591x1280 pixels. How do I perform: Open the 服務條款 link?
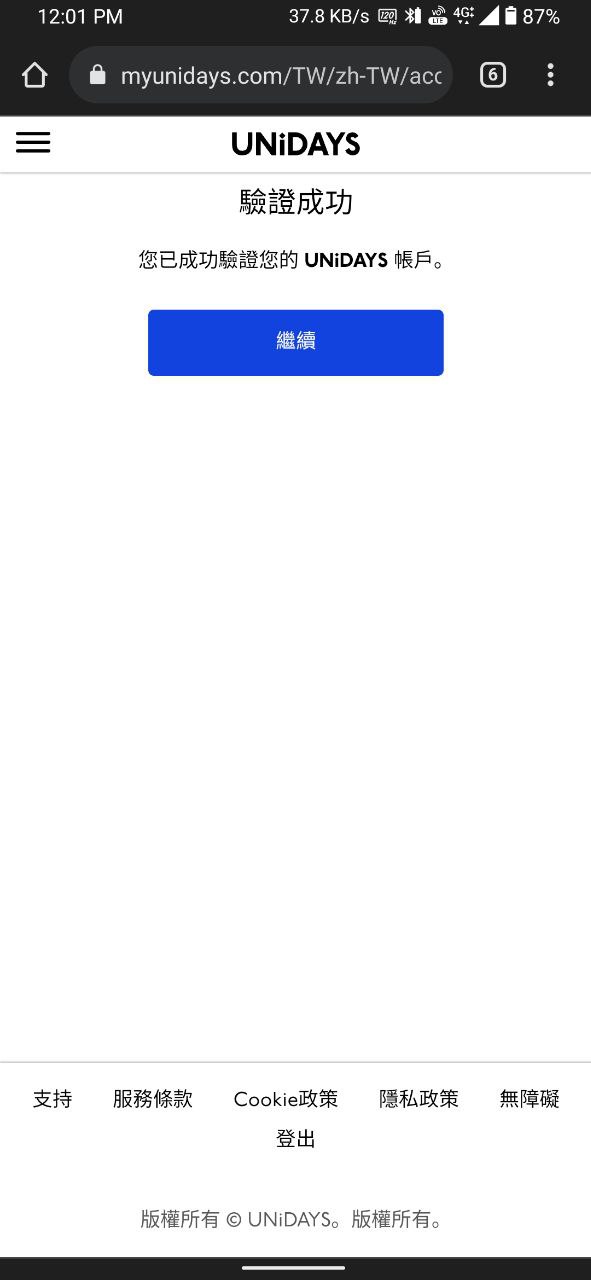point(153,1099)
